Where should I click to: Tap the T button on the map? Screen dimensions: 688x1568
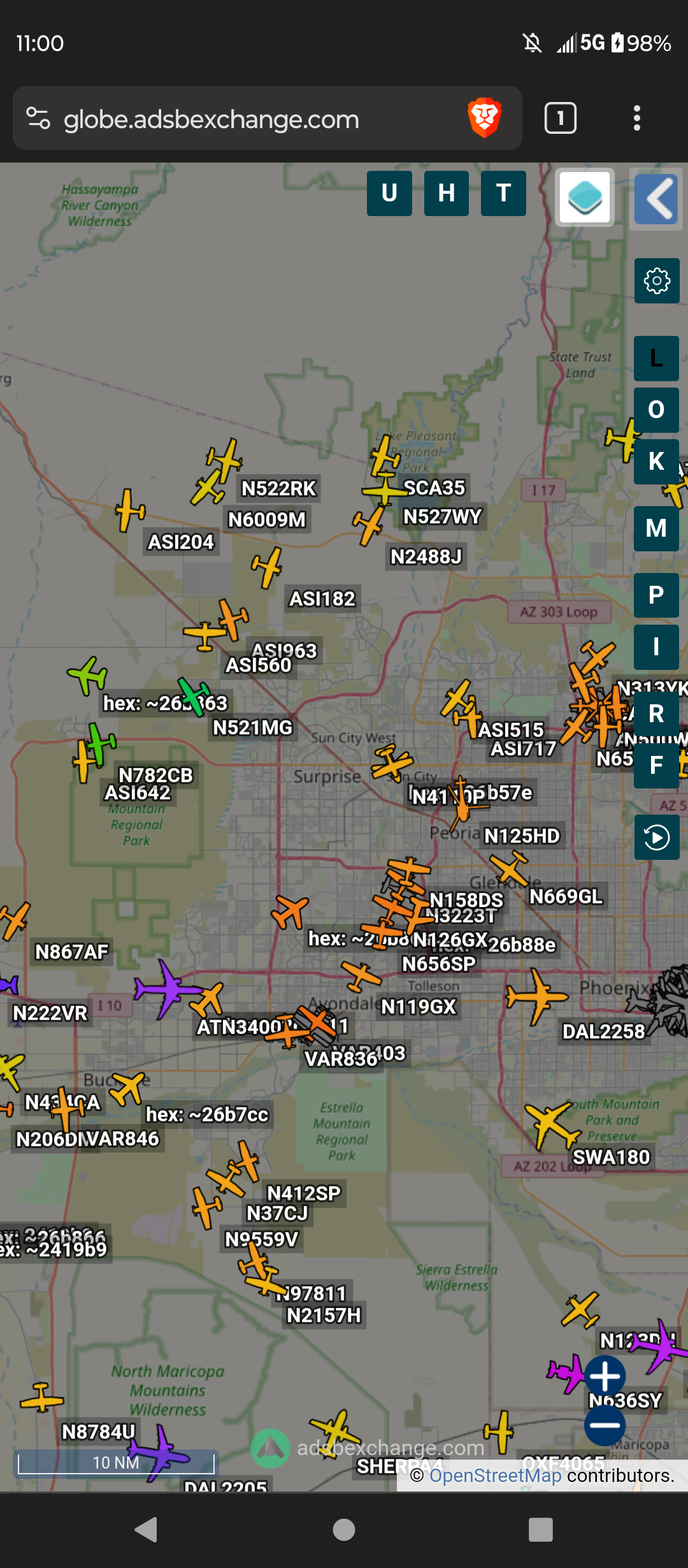click(x=503, y=193)
